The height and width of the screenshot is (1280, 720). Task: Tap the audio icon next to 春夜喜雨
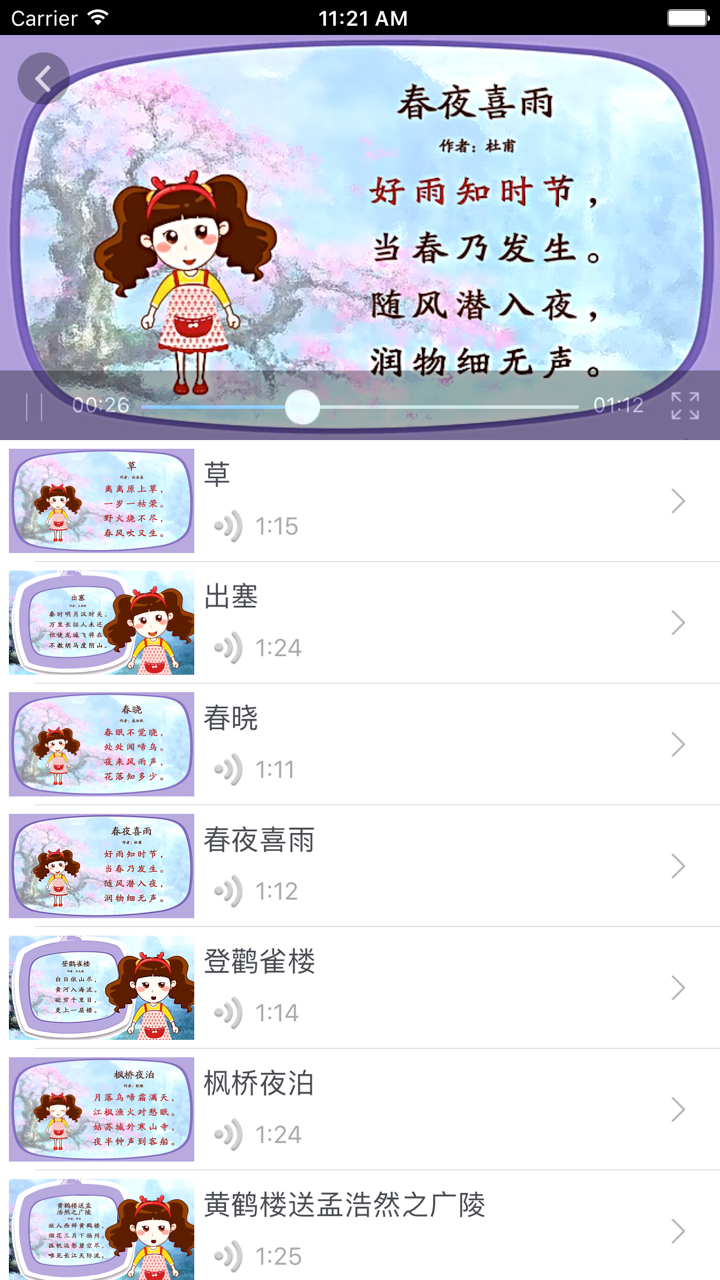click(229, 891)
